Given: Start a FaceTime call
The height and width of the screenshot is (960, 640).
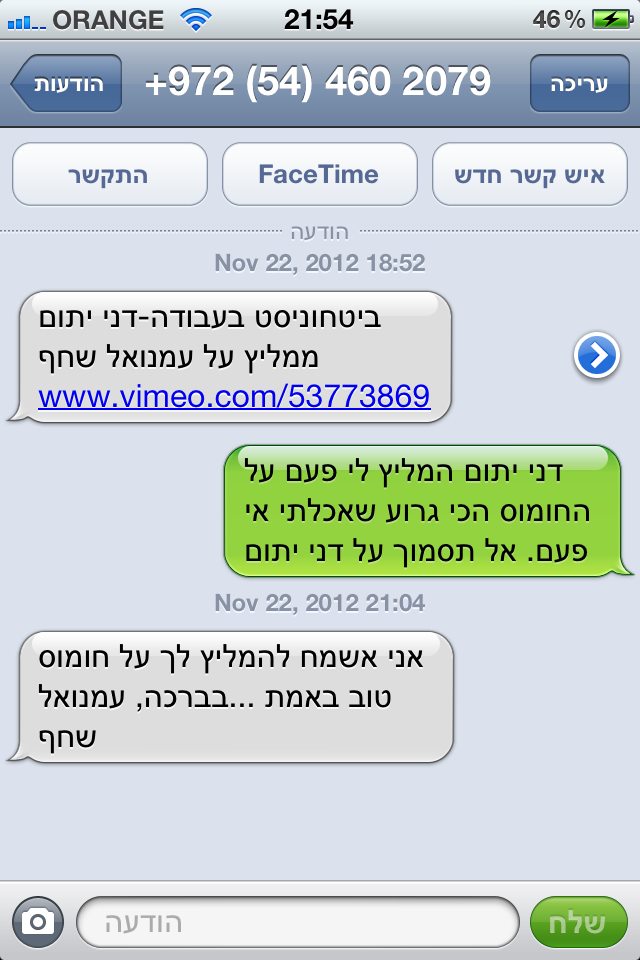Looking at the screenshot, I should click(x=319, y=175).
